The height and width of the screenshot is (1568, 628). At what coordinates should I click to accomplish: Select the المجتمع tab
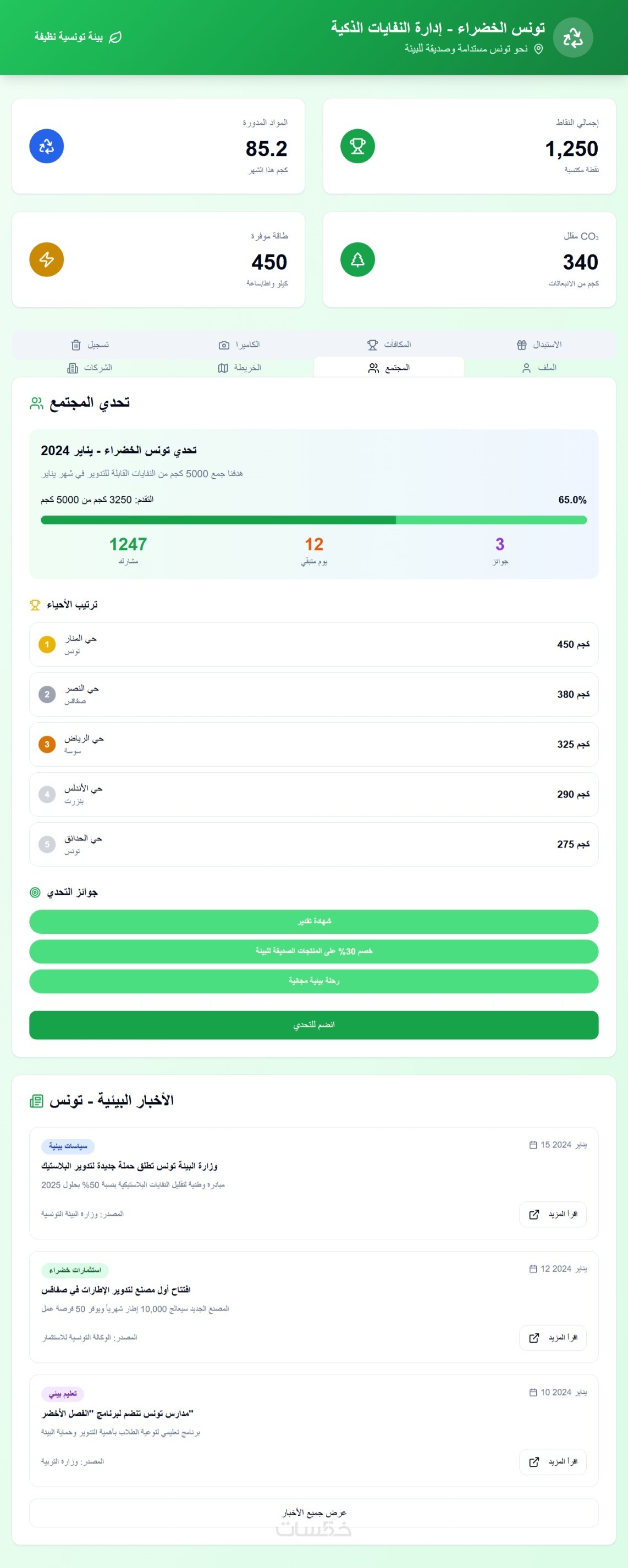coord(389,368)
